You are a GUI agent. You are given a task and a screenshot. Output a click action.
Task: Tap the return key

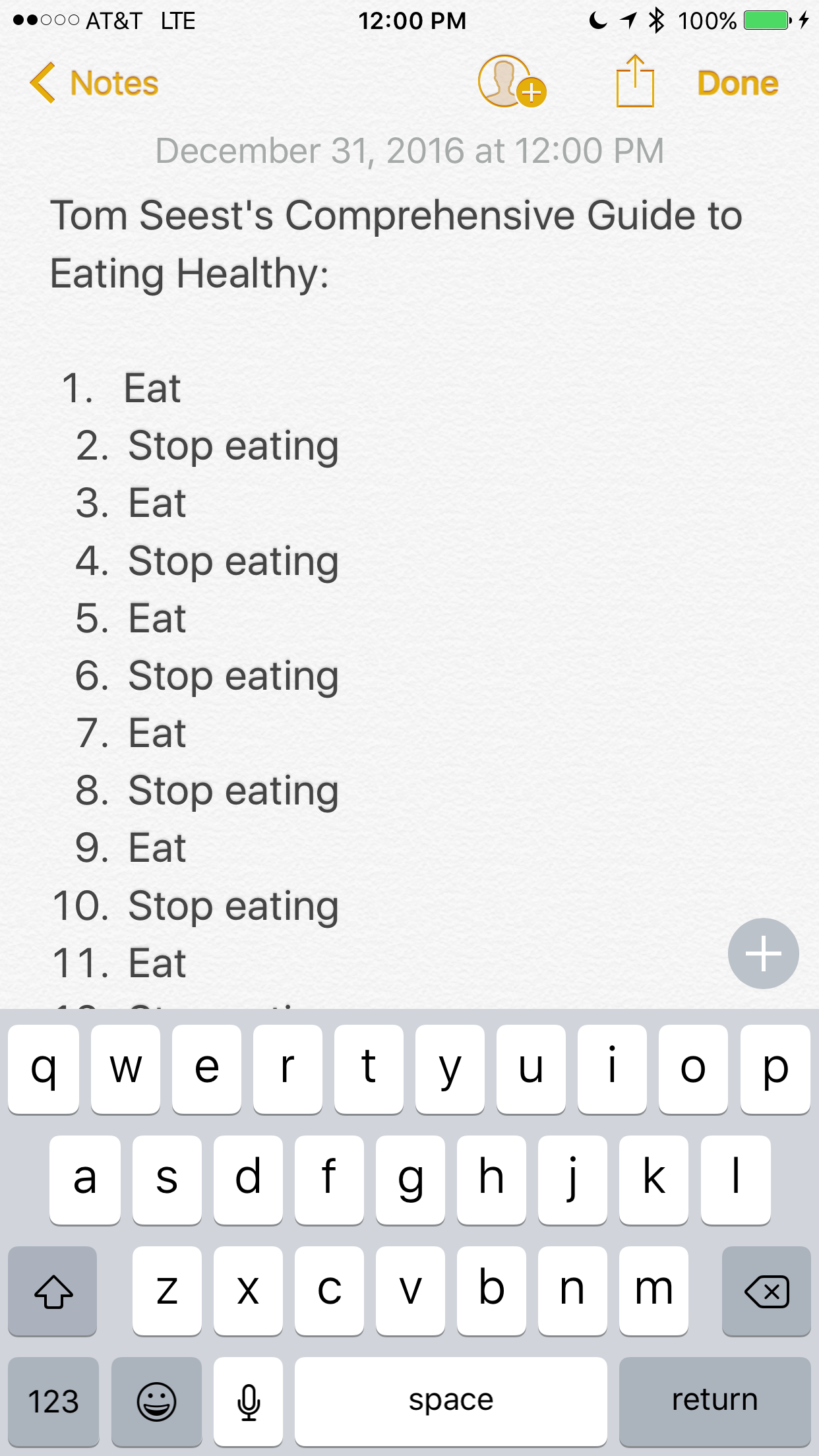[x=715, y=1401]
